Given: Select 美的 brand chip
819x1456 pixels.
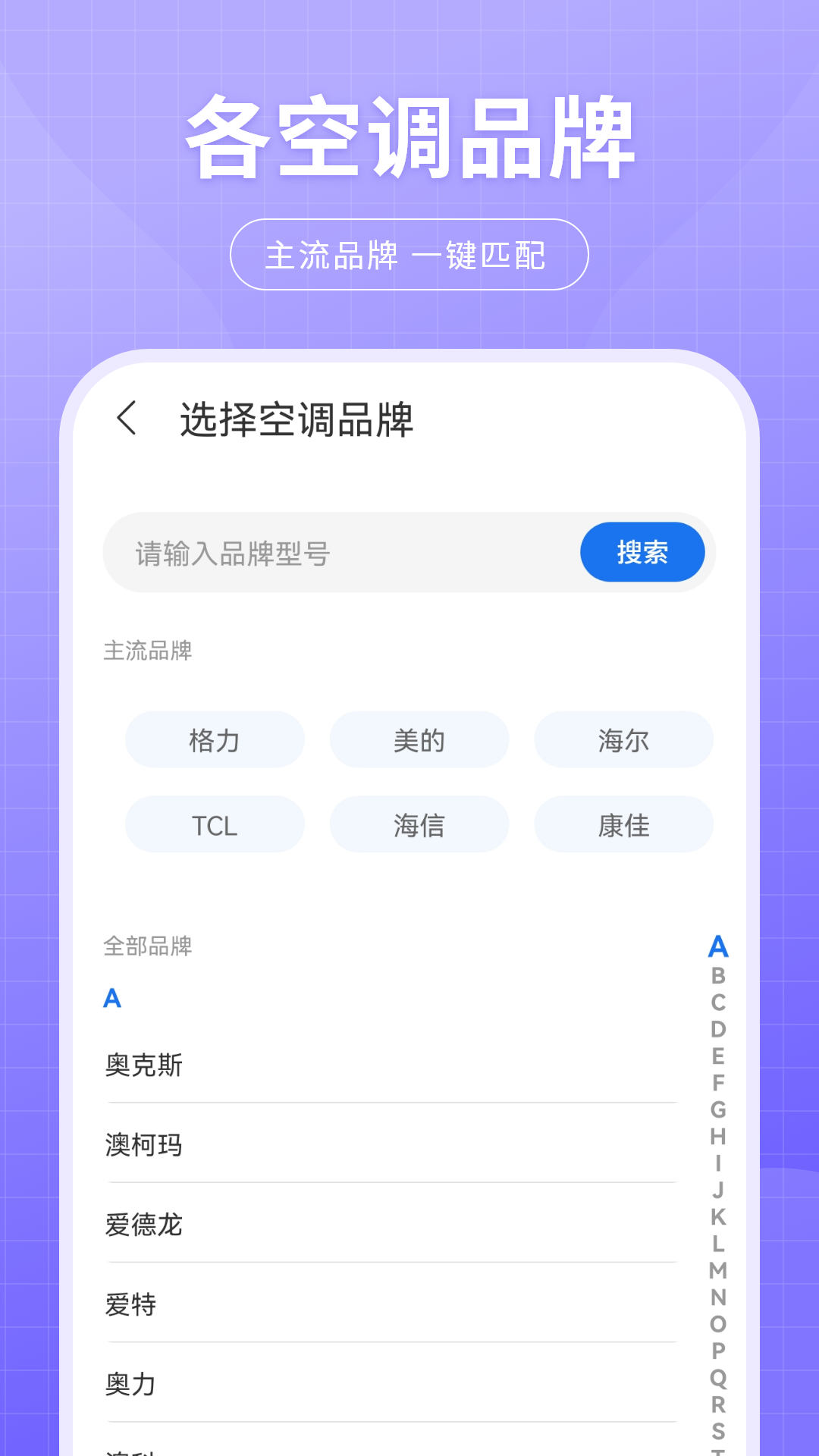Looking at the screenshot, I should click(419, 739).
